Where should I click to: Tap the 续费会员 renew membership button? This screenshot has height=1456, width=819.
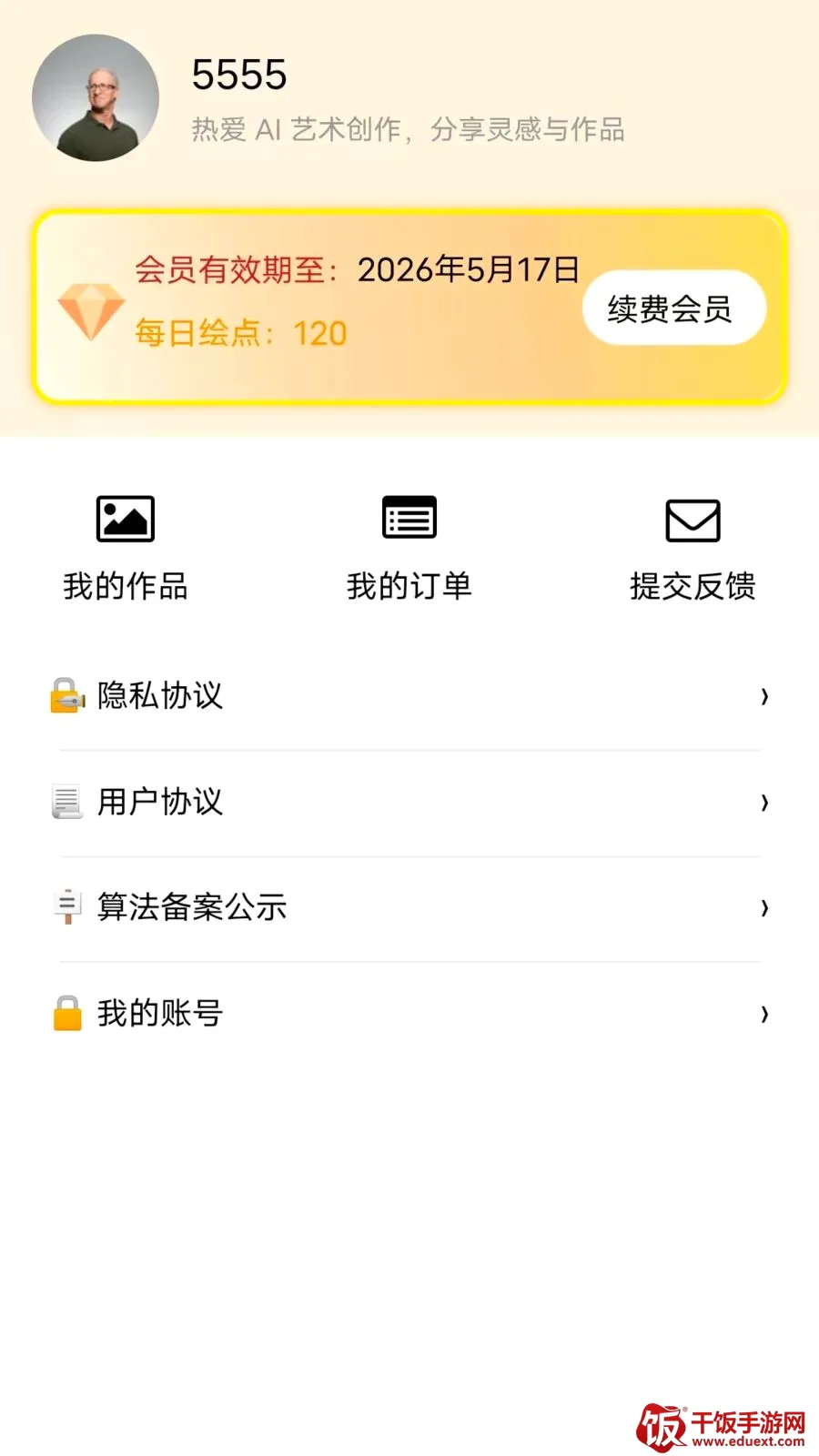click(673, 308)
